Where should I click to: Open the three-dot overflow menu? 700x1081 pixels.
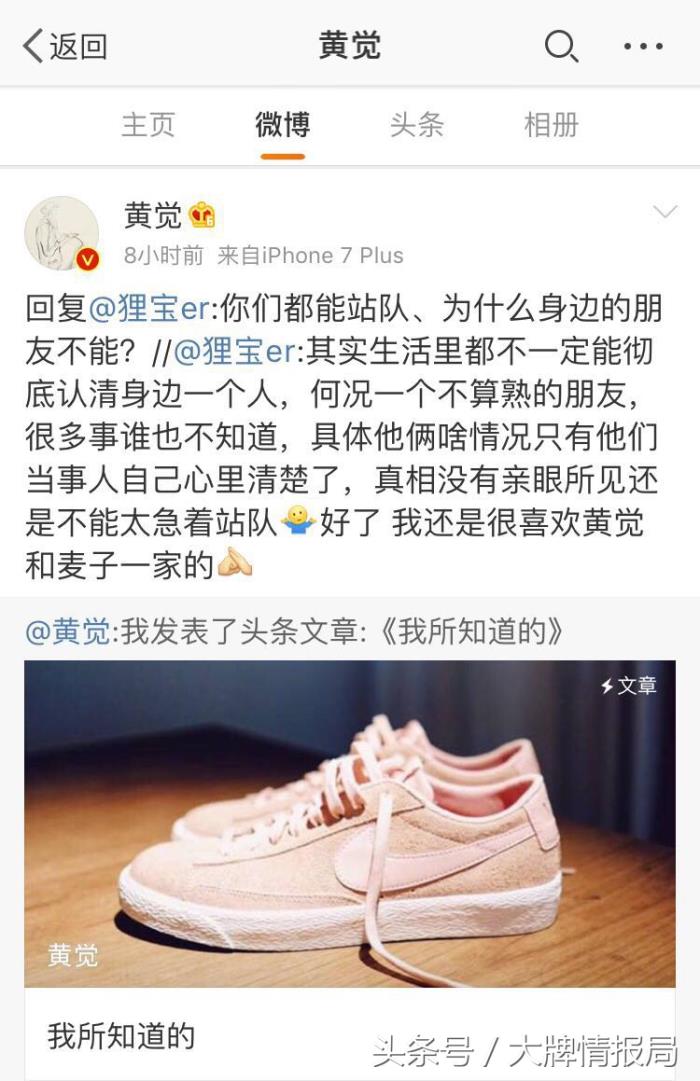[x=642, y=46]
